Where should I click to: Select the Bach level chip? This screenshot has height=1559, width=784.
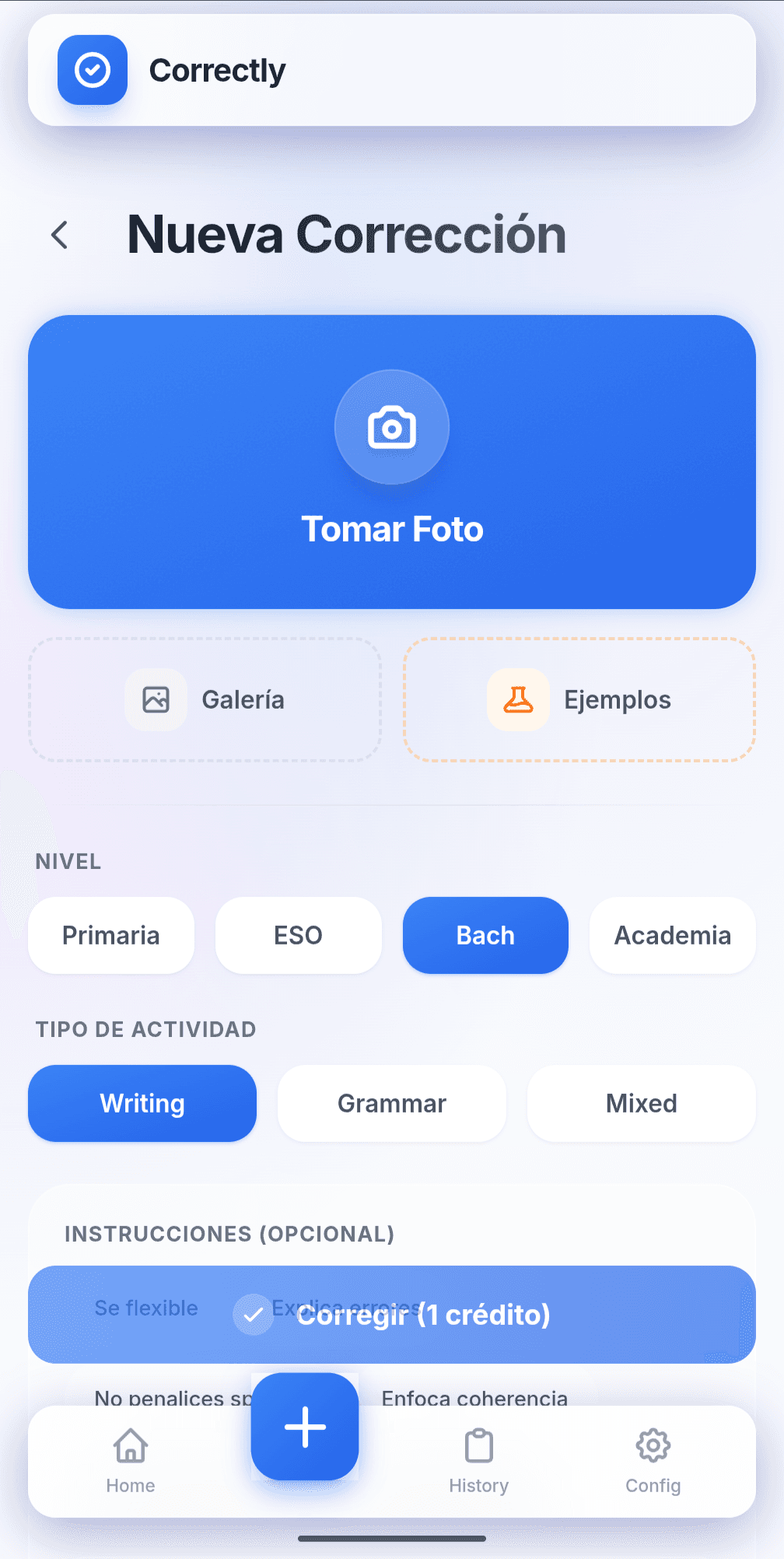[x=485, y=935]
